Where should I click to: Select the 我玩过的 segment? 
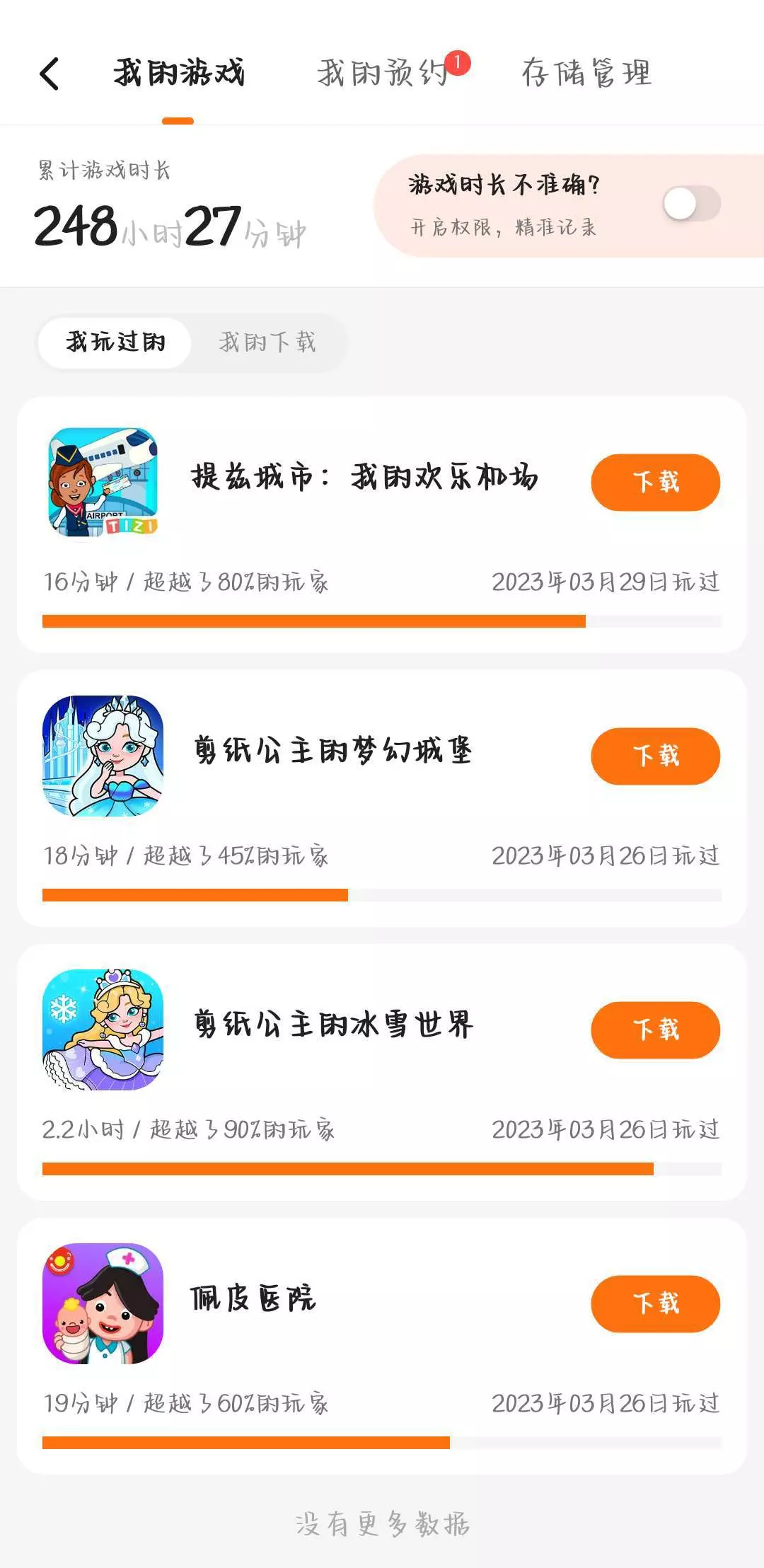click(115, 343)
